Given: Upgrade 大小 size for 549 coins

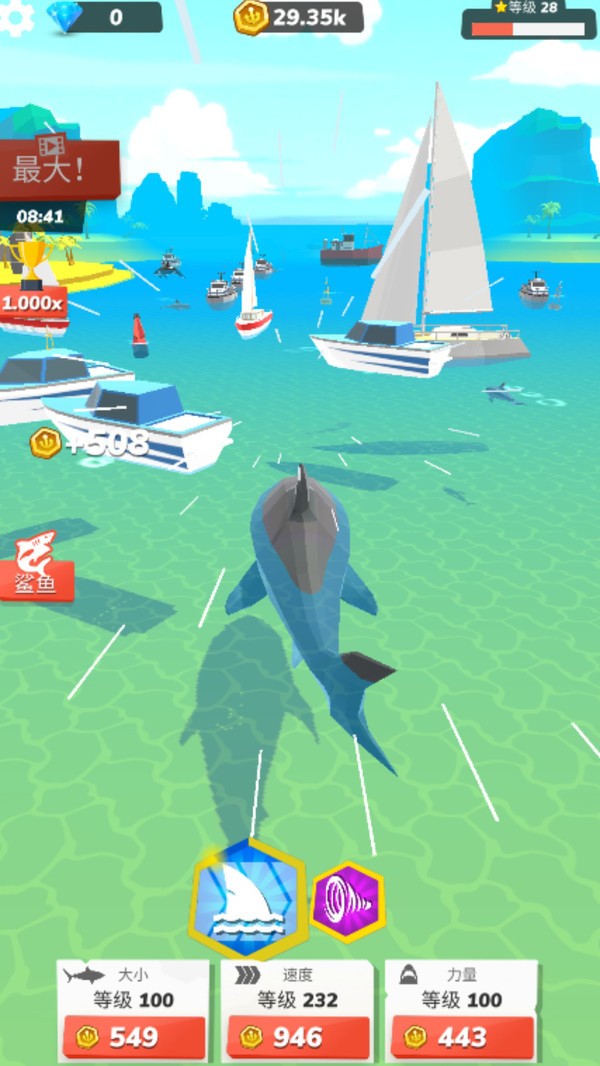Looking at the screenshot, I should click(133, 1038).
